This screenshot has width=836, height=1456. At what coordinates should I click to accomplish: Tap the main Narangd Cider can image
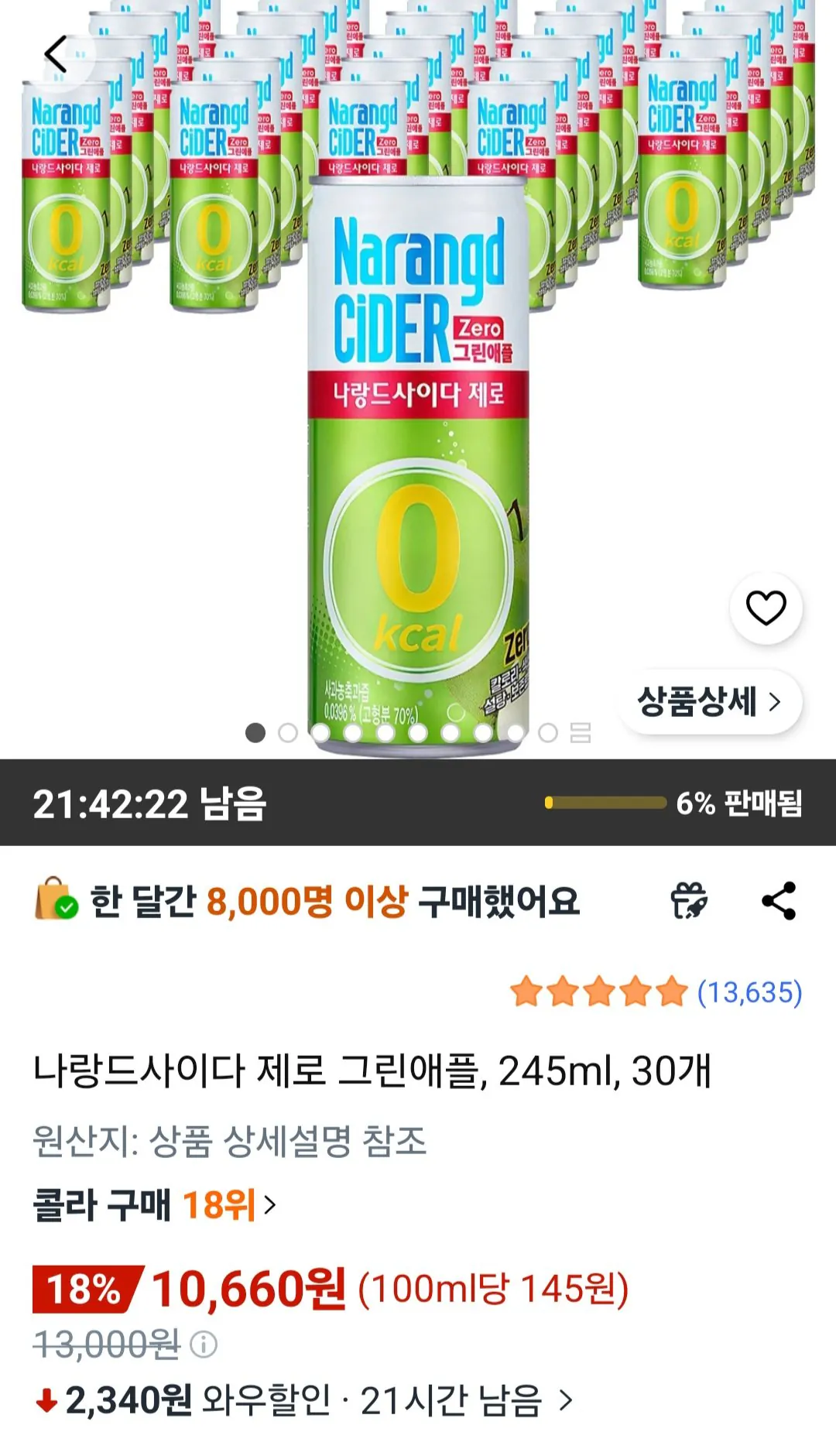point(418,464)
